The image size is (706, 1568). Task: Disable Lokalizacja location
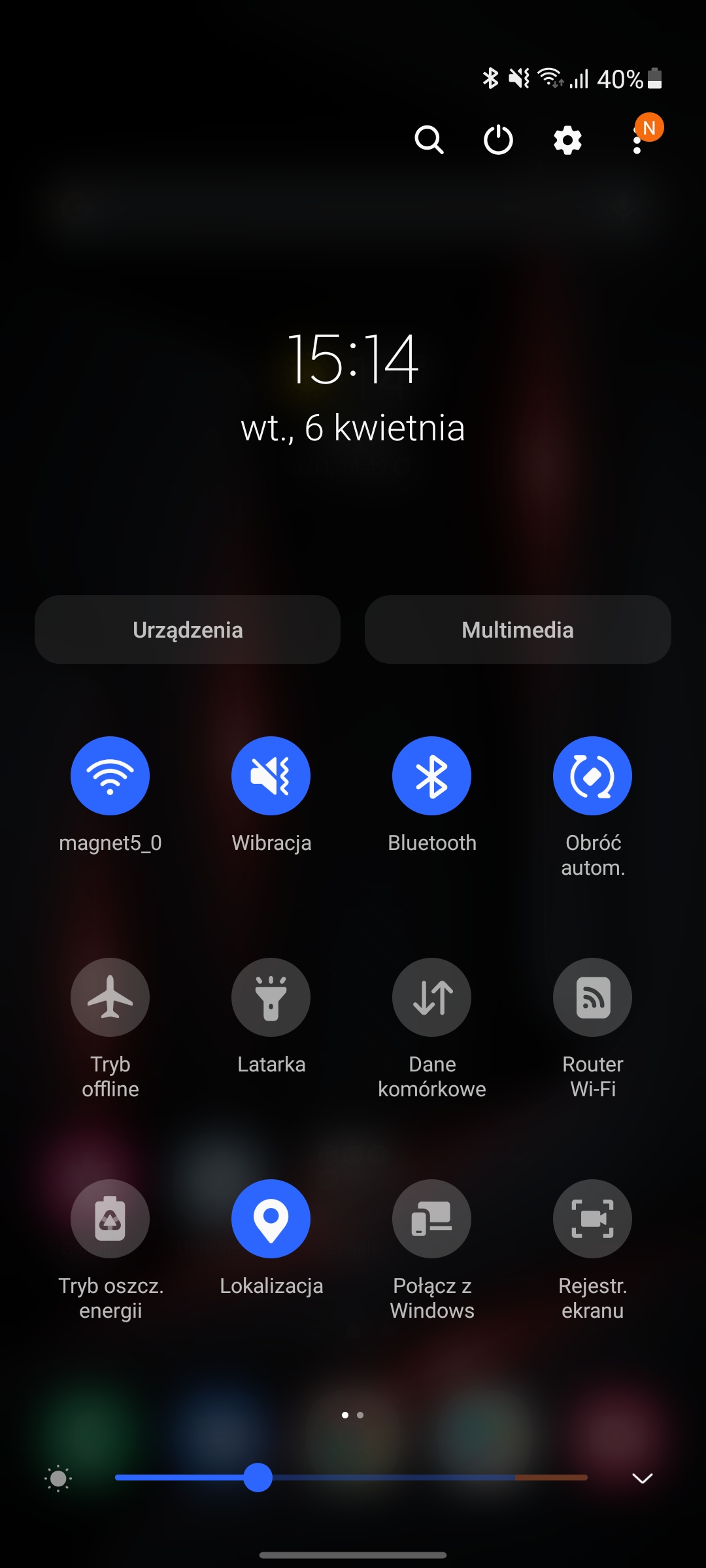coord(271,1218)
